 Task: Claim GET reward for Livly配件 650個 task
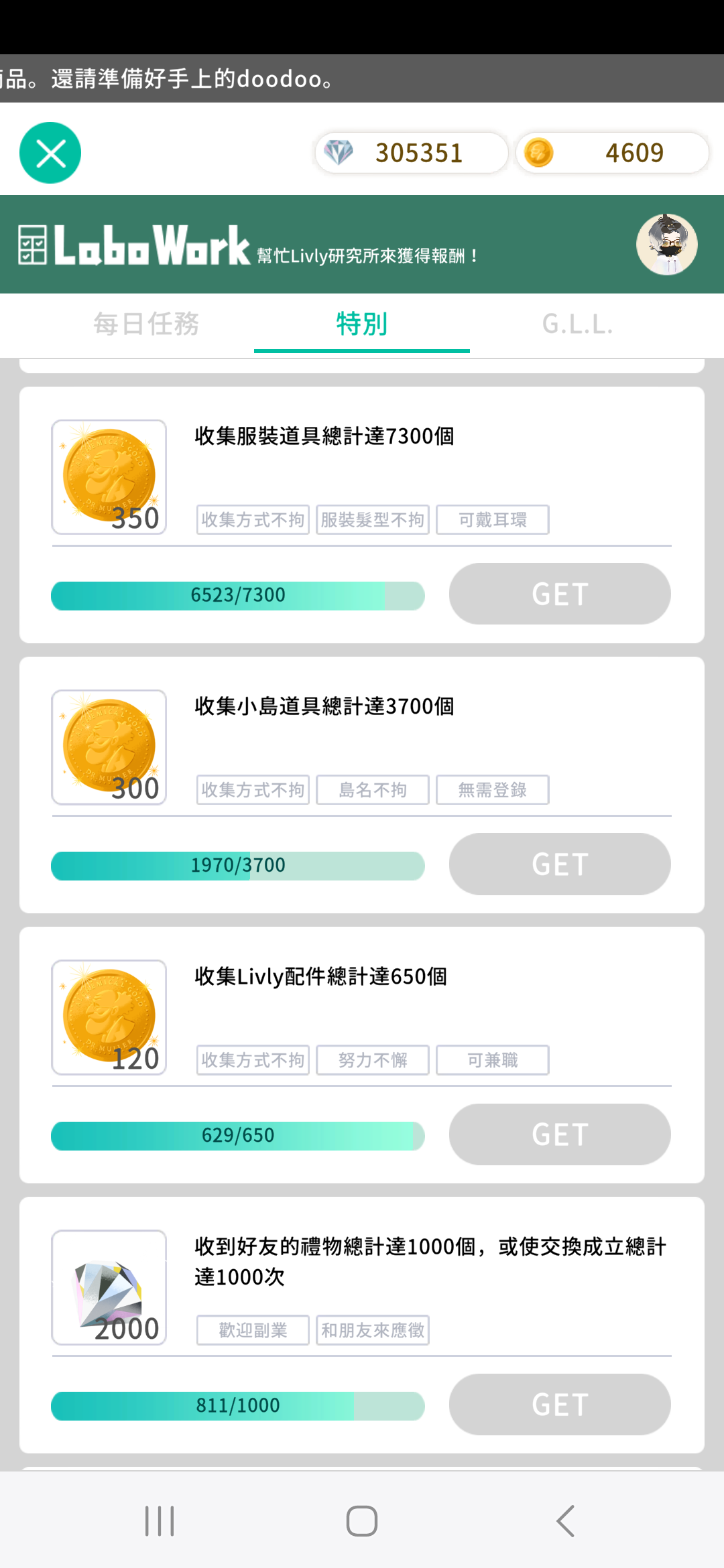tap(560, 1134)
